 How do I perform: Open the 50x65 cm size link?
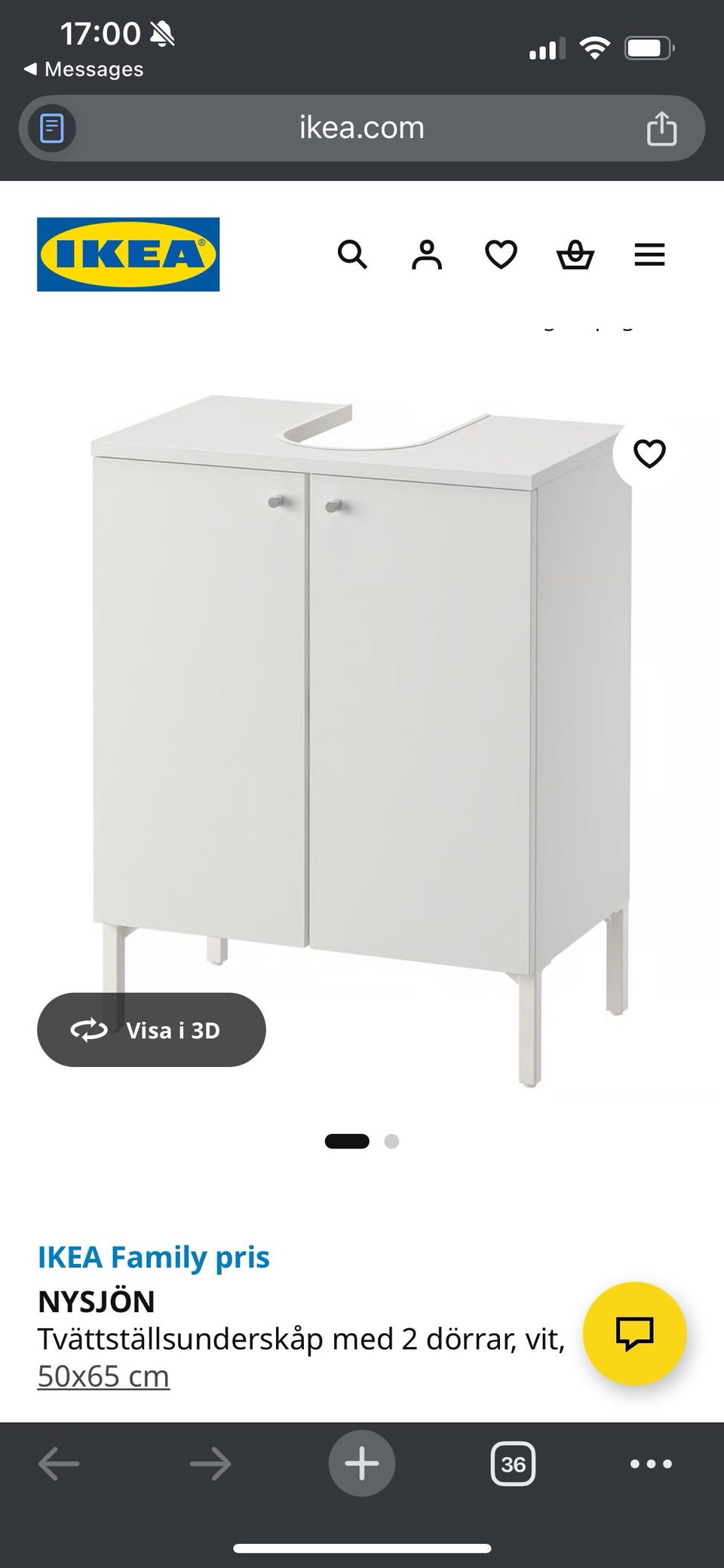(x=103, y=1376)
